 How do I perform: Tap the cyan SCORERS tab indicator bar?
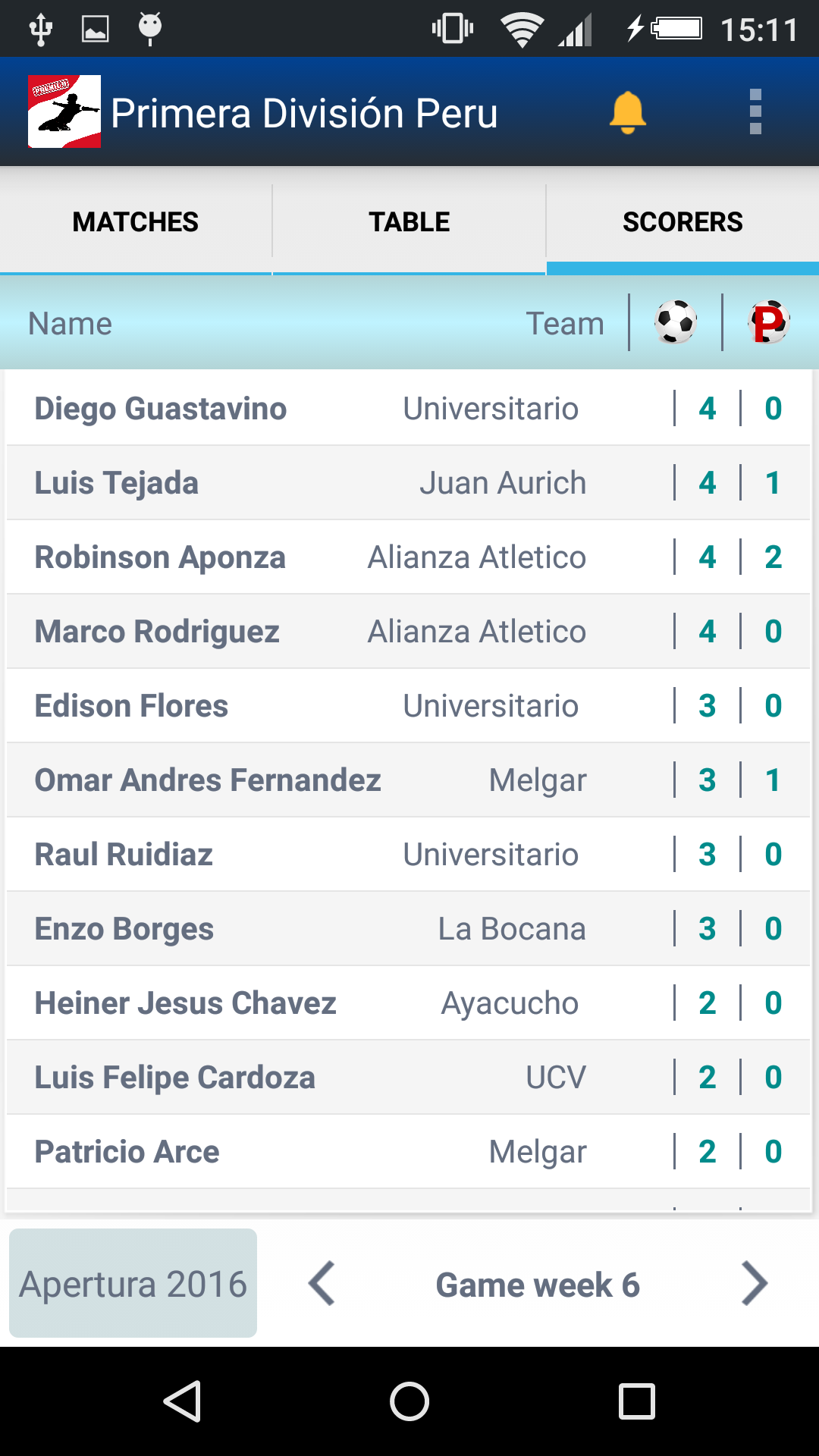[x=682, y=267]
